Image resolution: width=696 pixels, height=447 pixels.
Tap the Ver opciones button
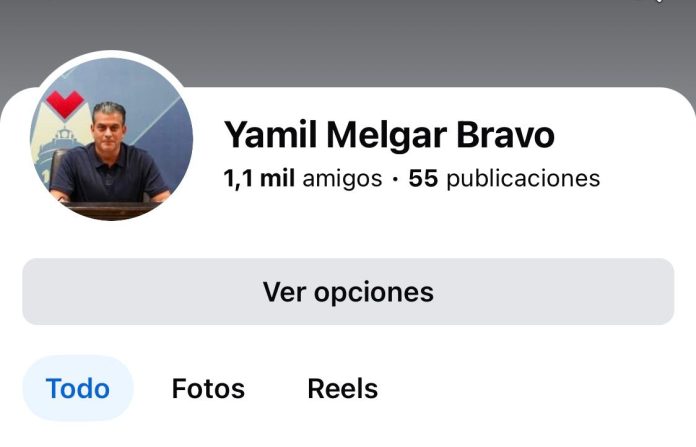348,292
